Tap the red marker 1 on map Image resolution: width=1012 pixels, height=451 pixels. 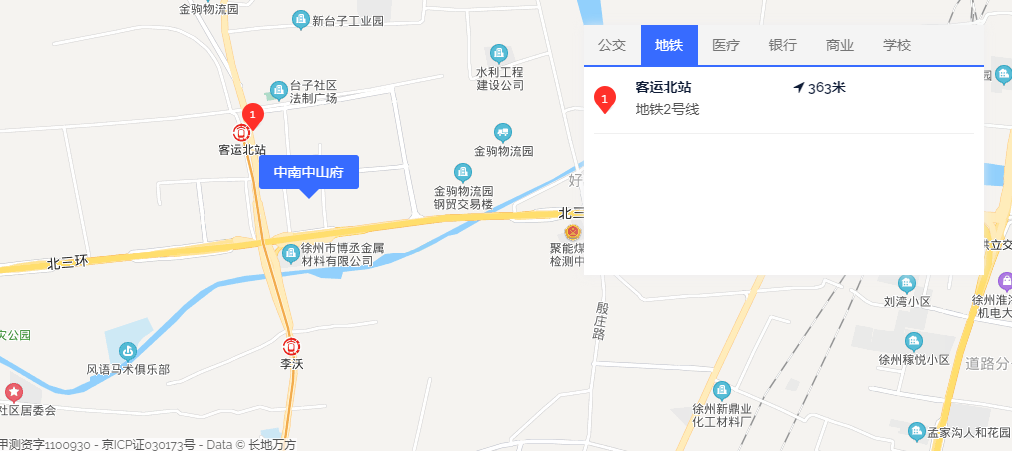click(x=252, y=116)
